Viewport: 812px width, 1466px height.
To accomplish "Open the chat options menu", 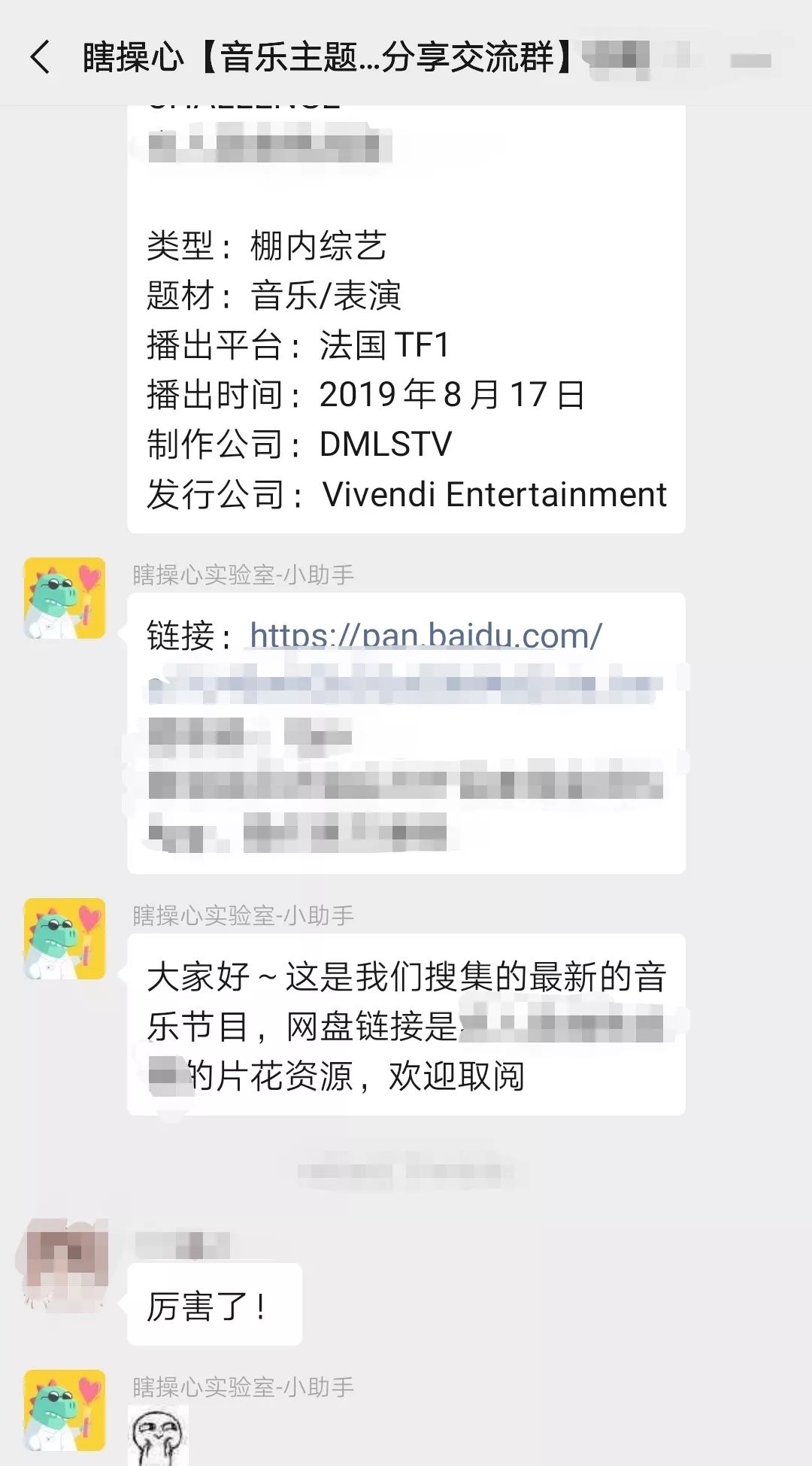I will 750,59.
